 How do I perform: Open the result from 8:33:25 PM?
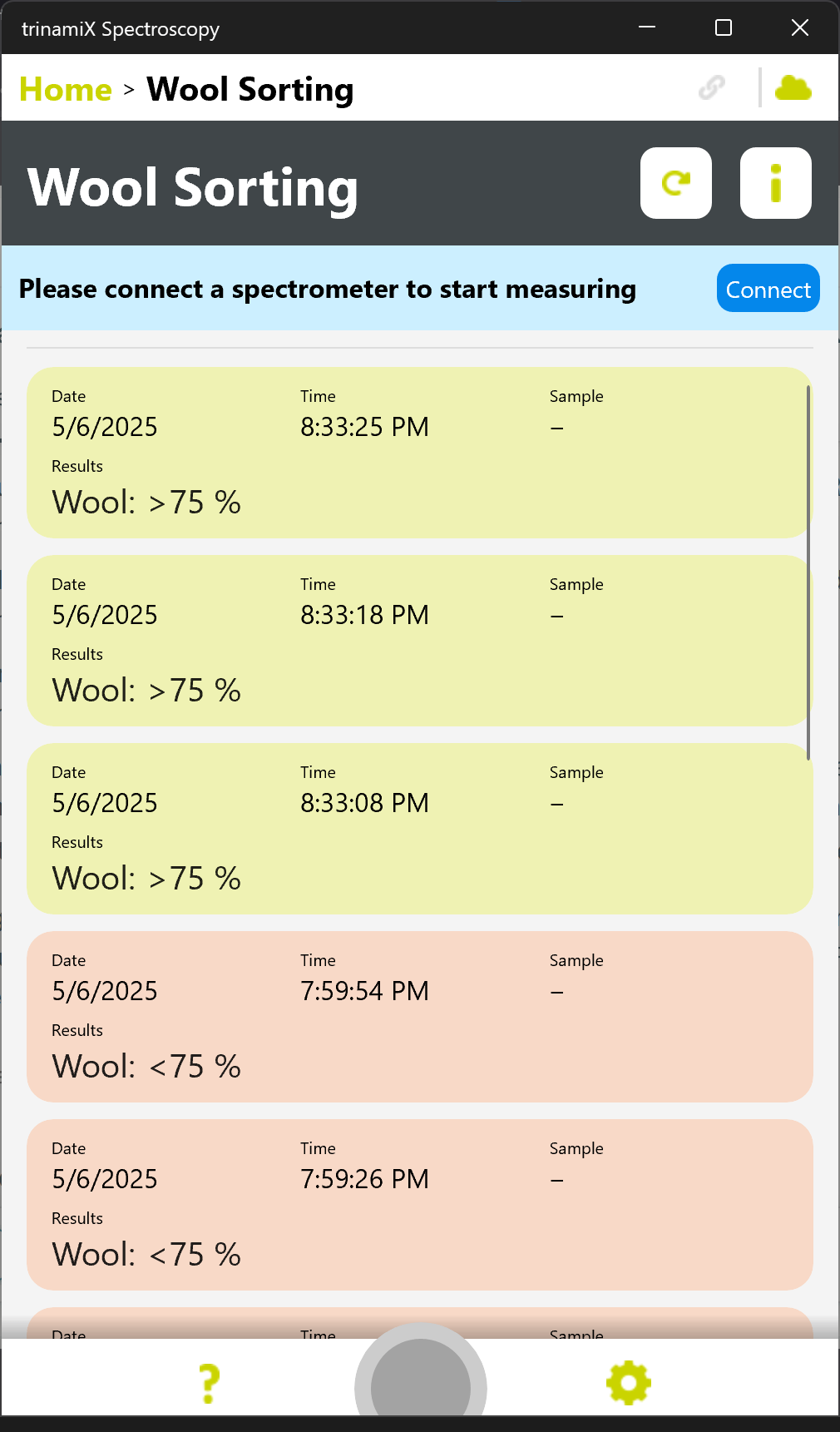tap(418, 453)
